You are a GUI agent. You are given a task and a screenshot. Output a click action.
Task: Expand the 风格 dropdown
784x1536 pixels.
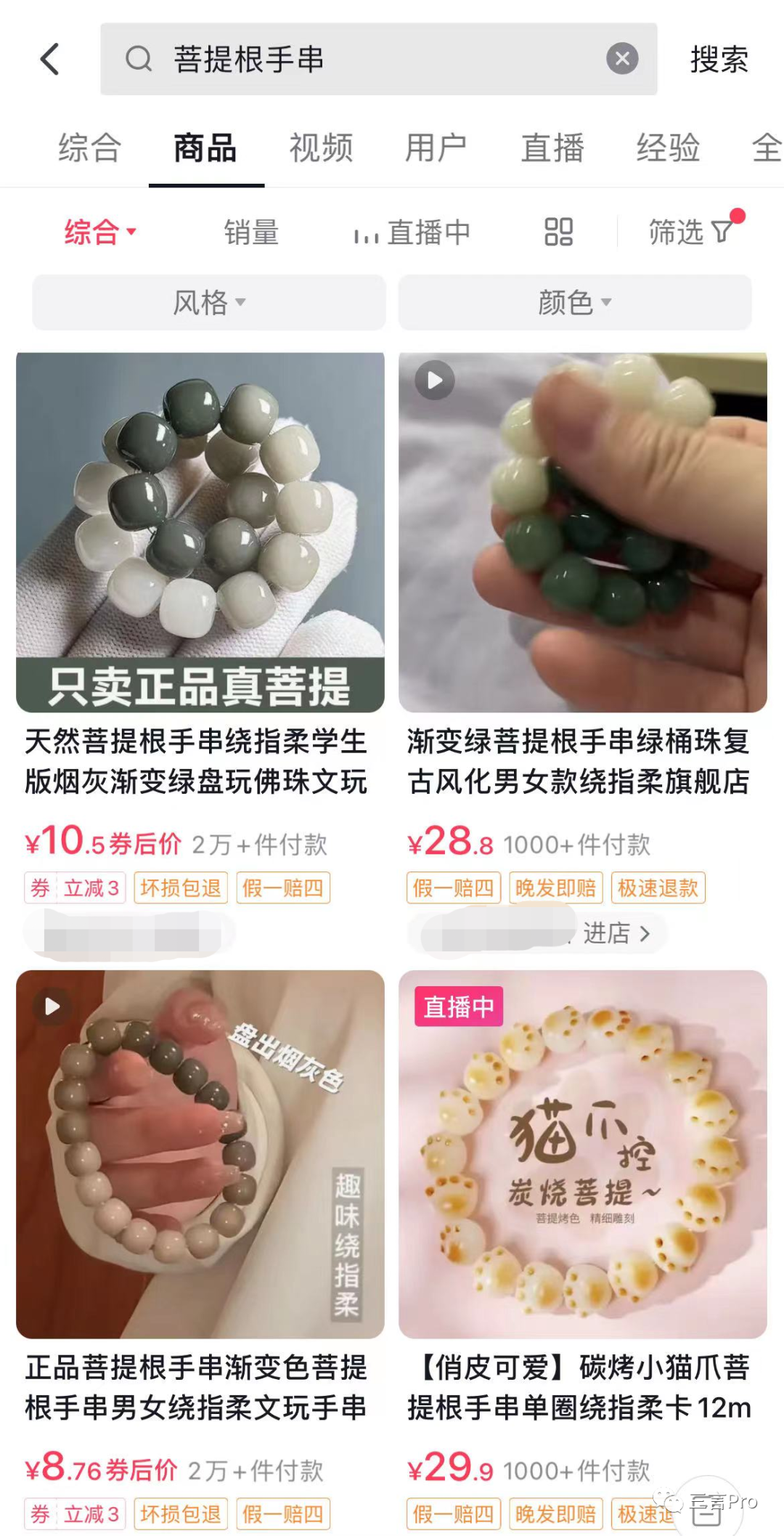(x=209, y=302)
